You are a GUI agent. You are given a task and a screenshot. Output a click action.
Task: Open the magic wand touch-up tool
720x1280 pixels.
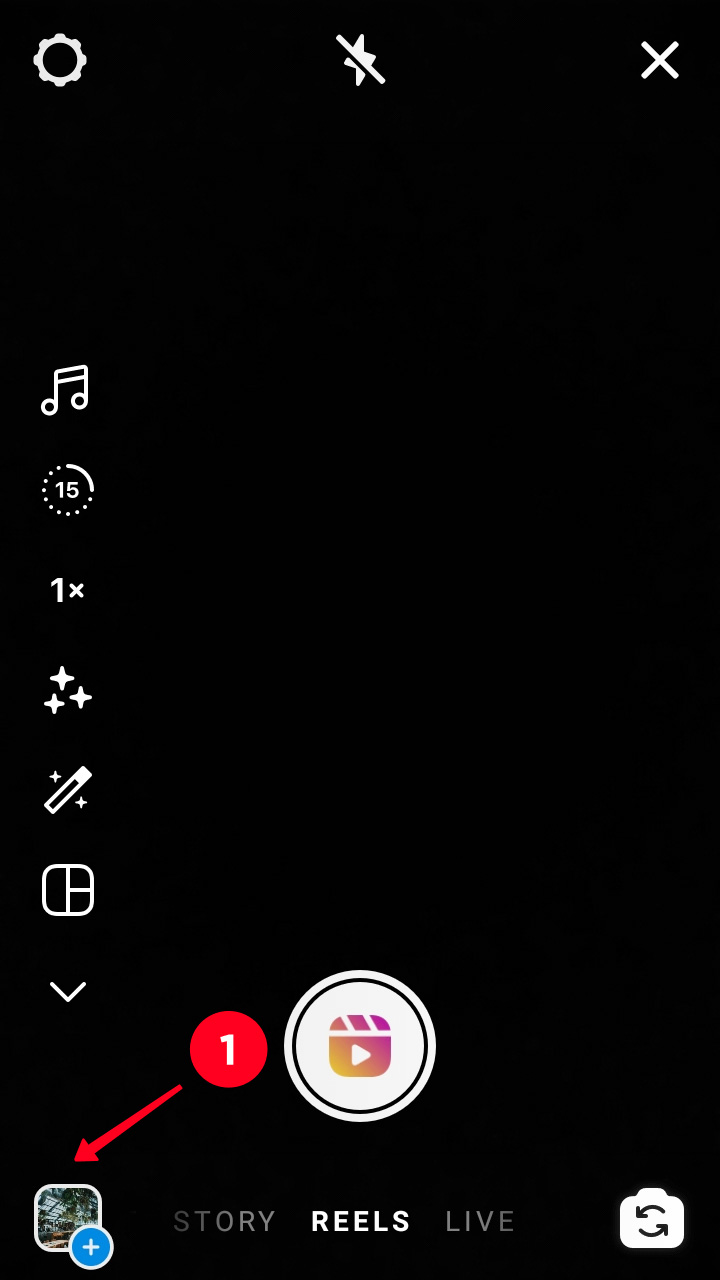67,790
